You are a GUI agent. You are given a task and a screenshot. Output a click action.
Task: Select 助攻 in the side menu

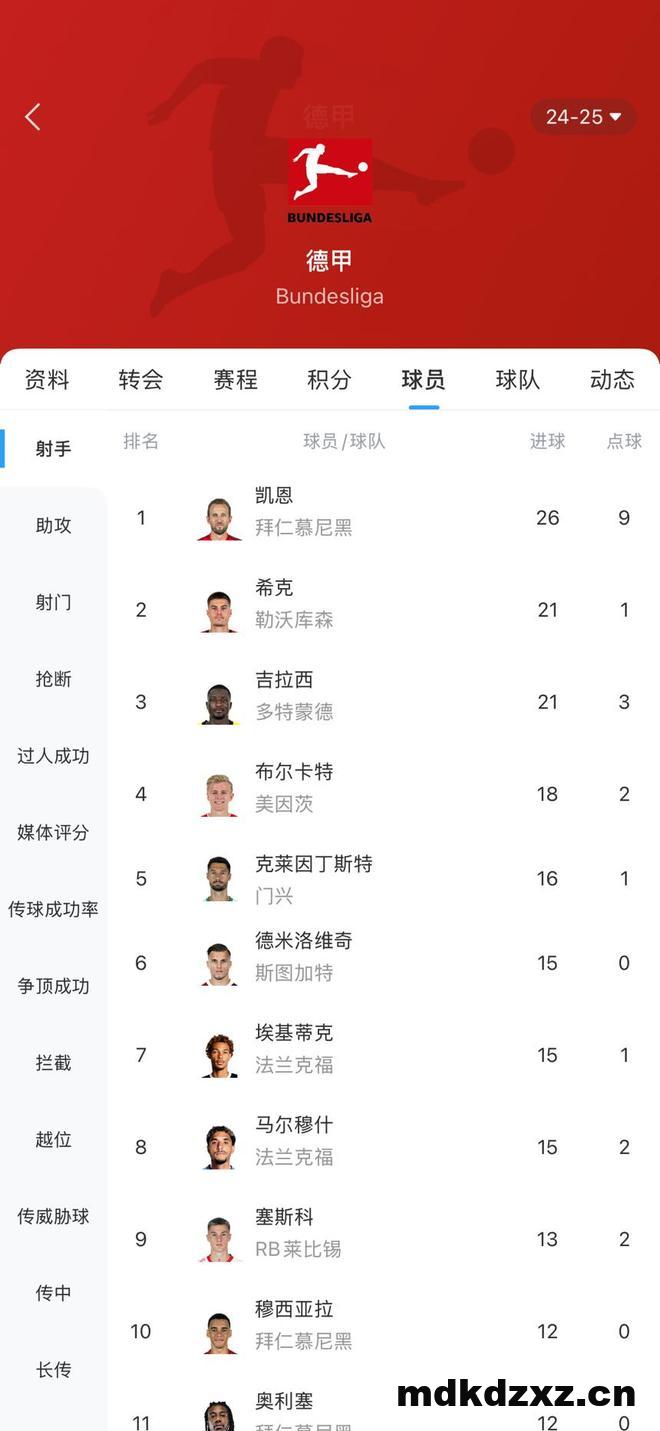(x=54, y=525)
